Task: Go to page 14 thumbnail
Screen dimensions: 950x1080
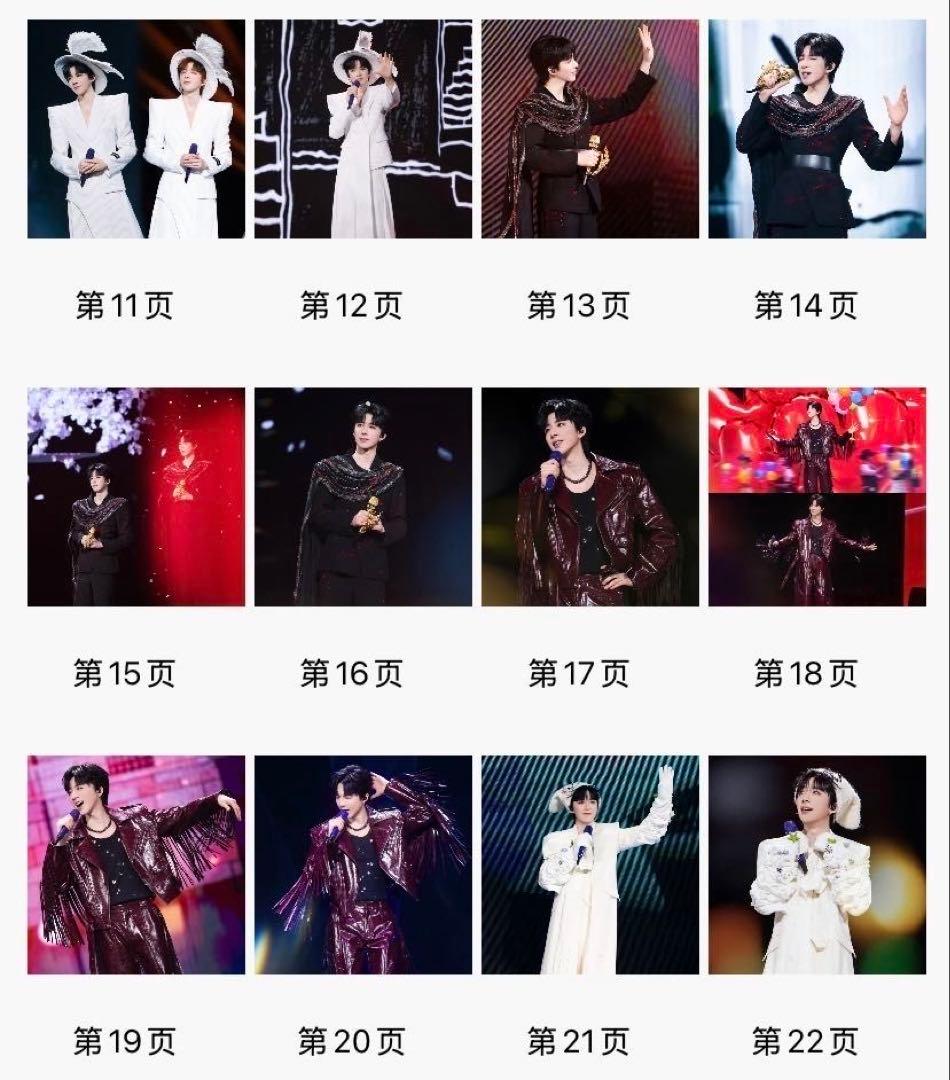Action: (817, 129)
